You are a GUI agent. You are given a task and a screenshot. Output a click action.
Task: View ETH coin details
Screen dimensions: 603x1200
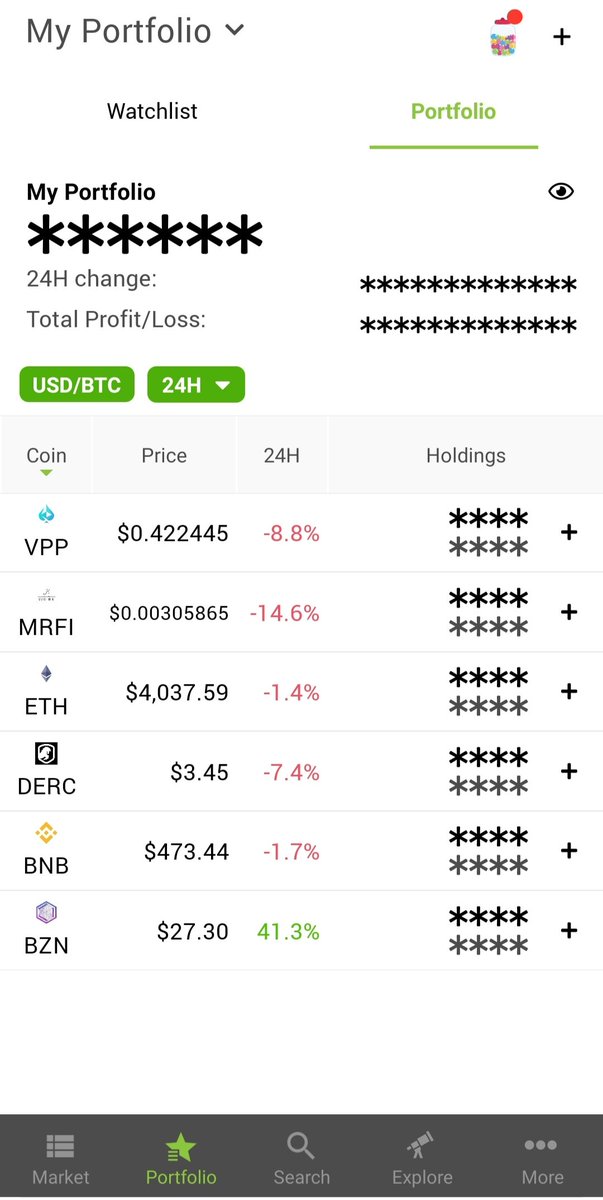[46, 691]
